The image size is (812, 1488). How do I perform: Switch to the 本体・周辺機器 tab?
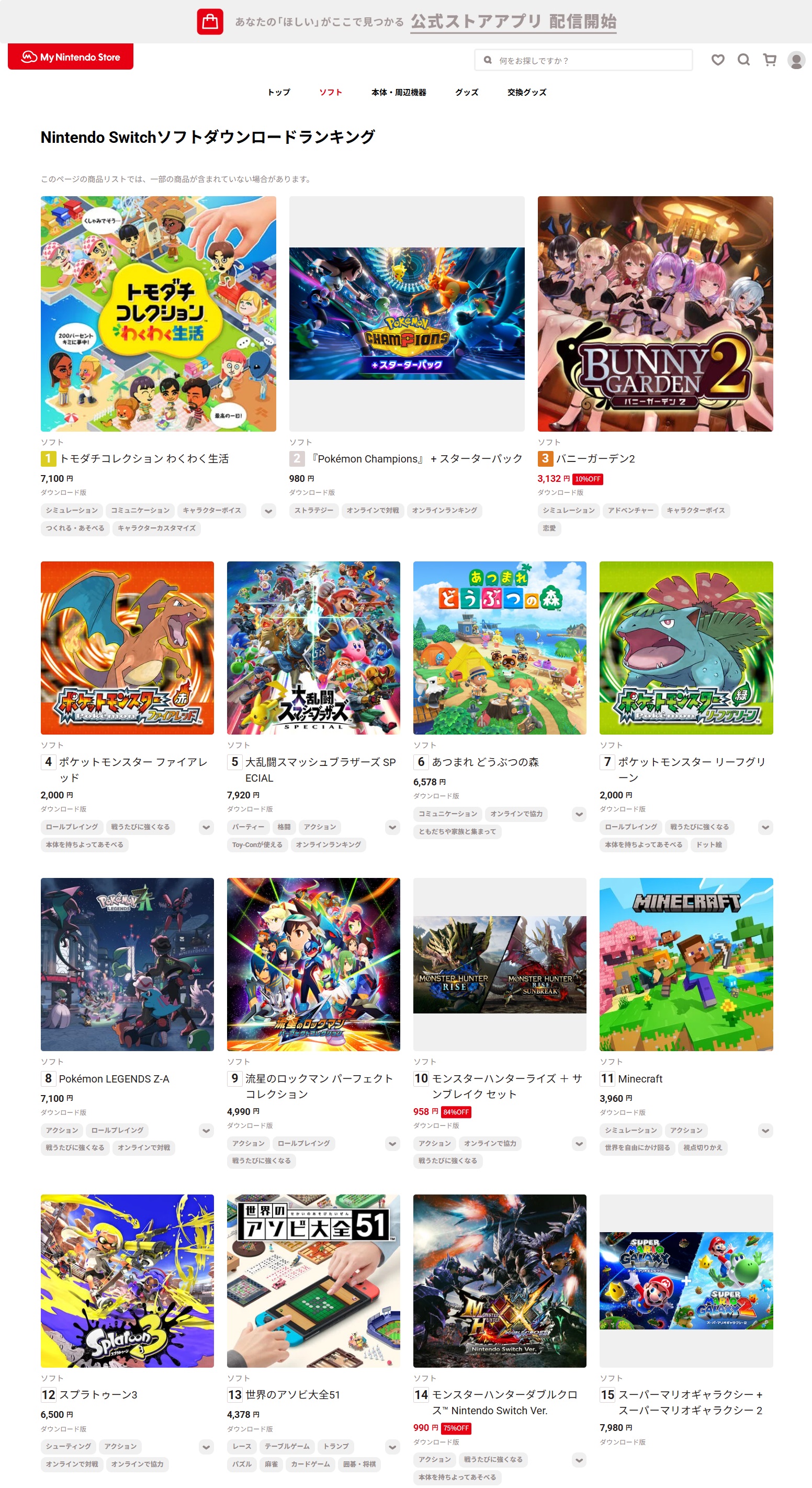399,93
